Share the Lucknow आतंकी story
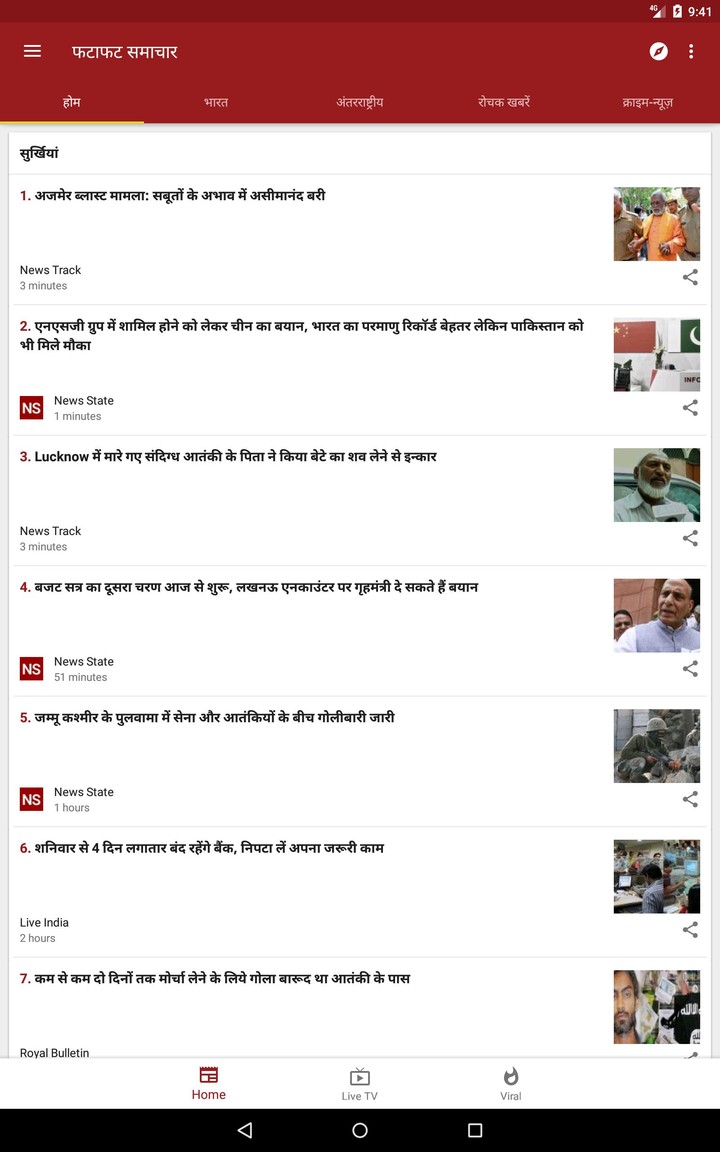 tap(690, 538)
